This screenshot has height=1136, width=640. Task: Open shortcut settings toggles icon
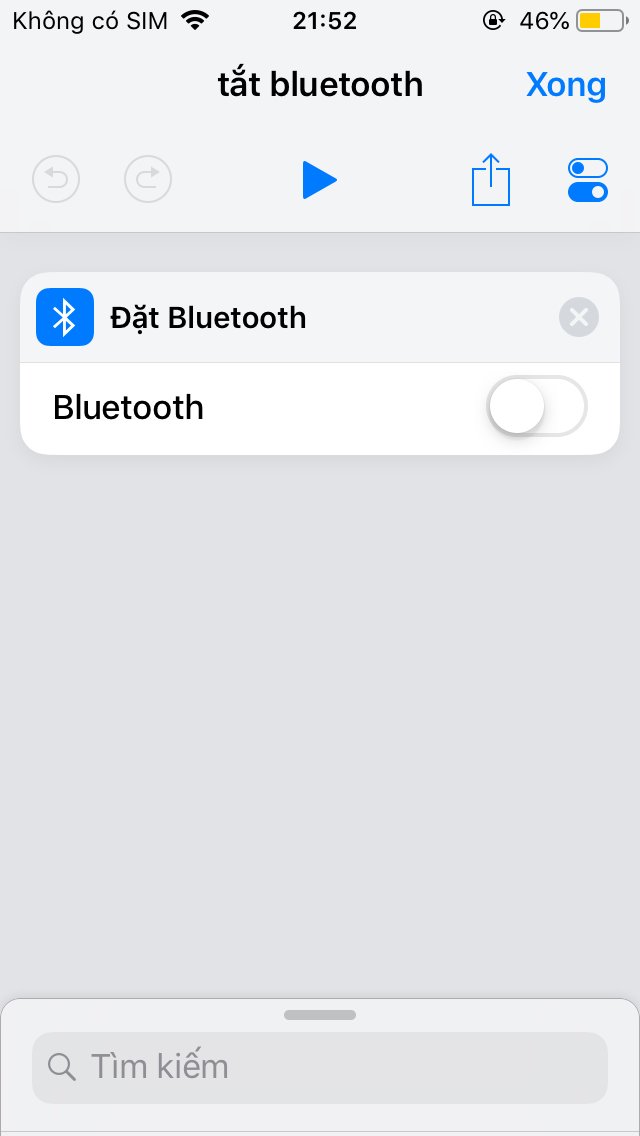pyautogui.click(x=587, y=181)
